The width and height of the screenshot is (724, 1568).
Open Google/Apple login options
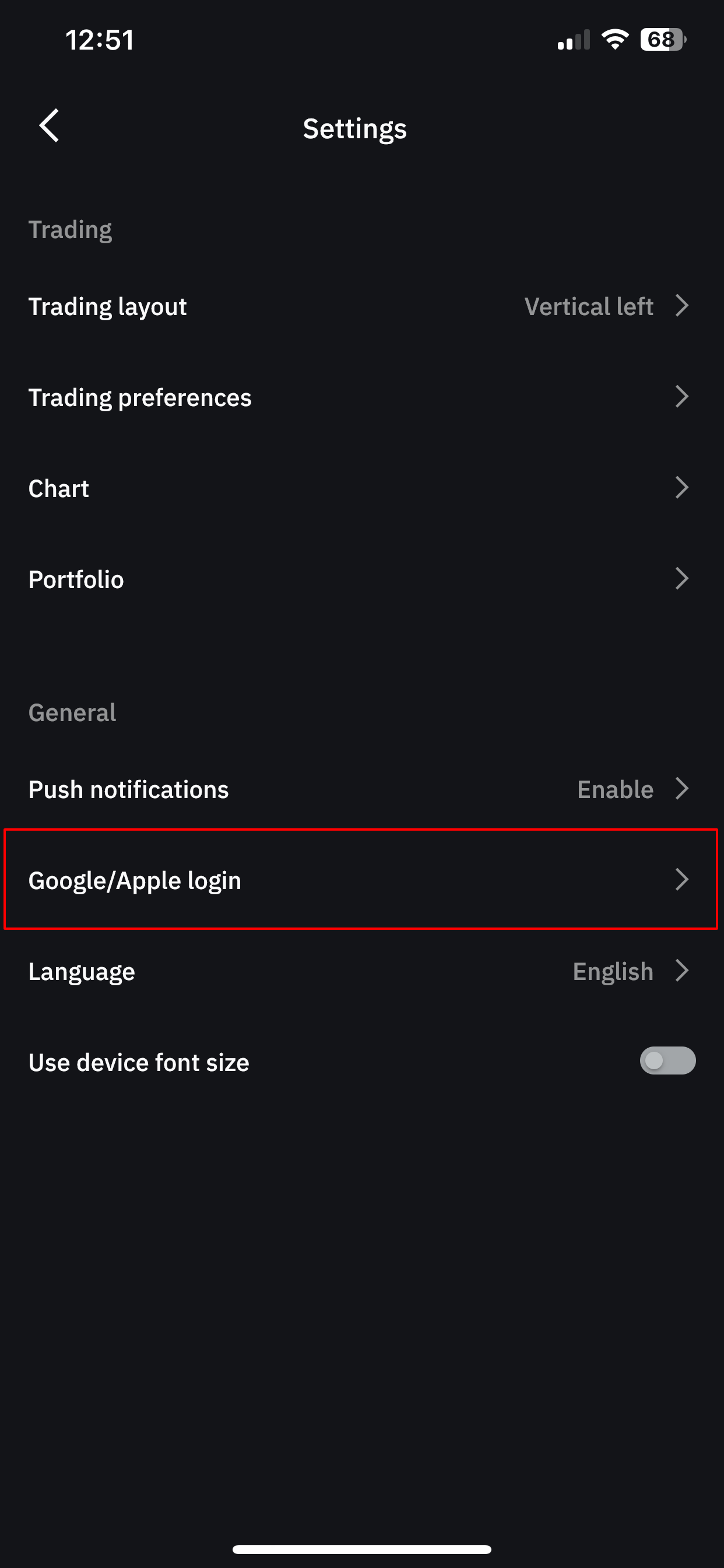pyautogui.click(x=362, y=880)
